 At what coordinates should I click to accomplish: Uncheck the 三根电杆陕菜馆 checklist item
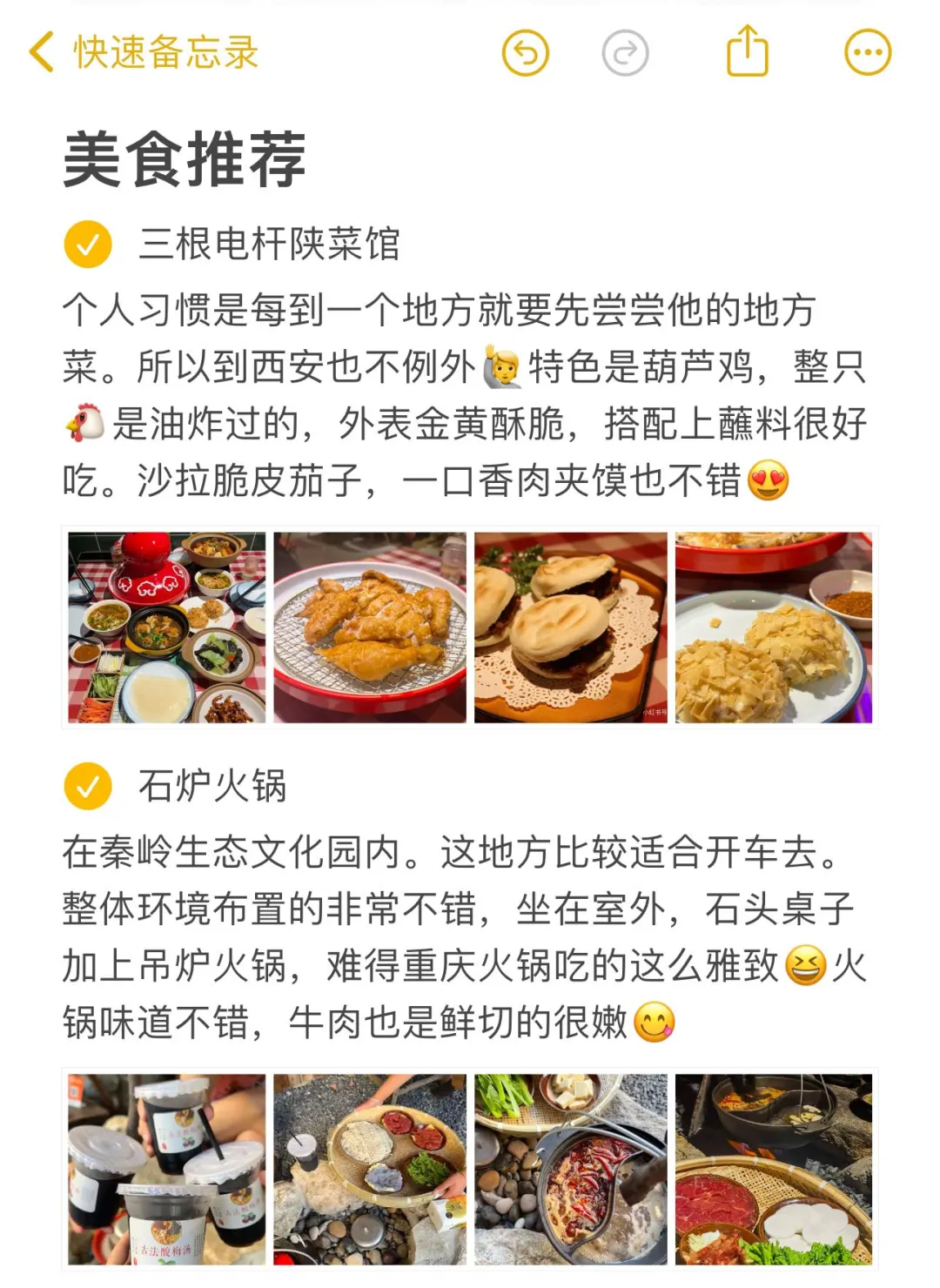tap(88, 244)
